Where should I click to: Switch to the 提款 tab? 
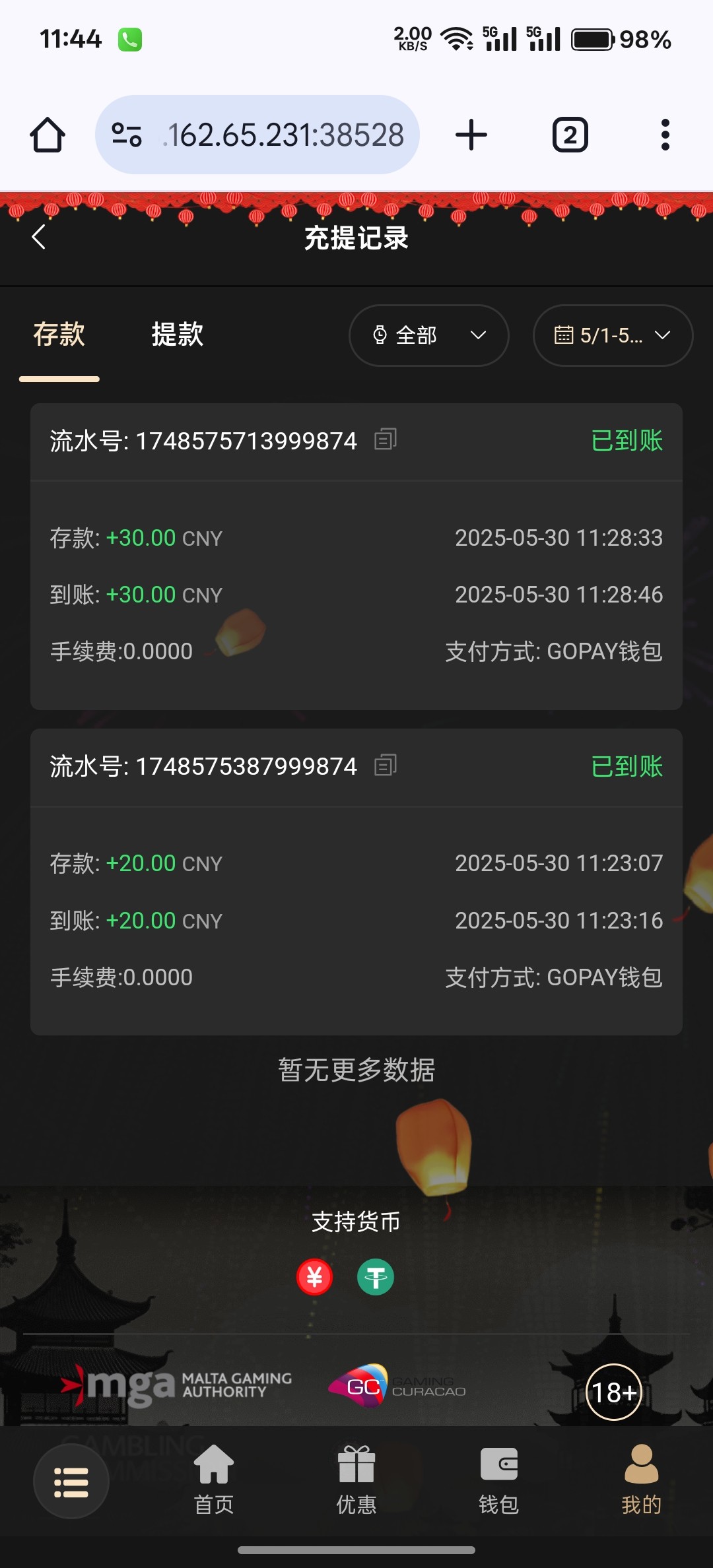coord(177,335)
